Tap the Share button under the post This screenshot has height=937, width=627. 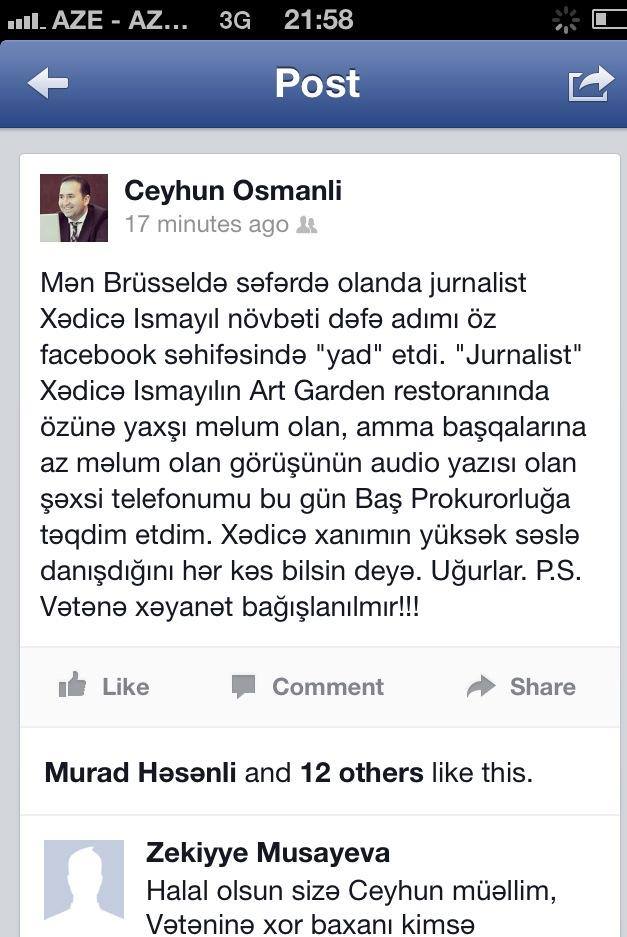(521, 686)
